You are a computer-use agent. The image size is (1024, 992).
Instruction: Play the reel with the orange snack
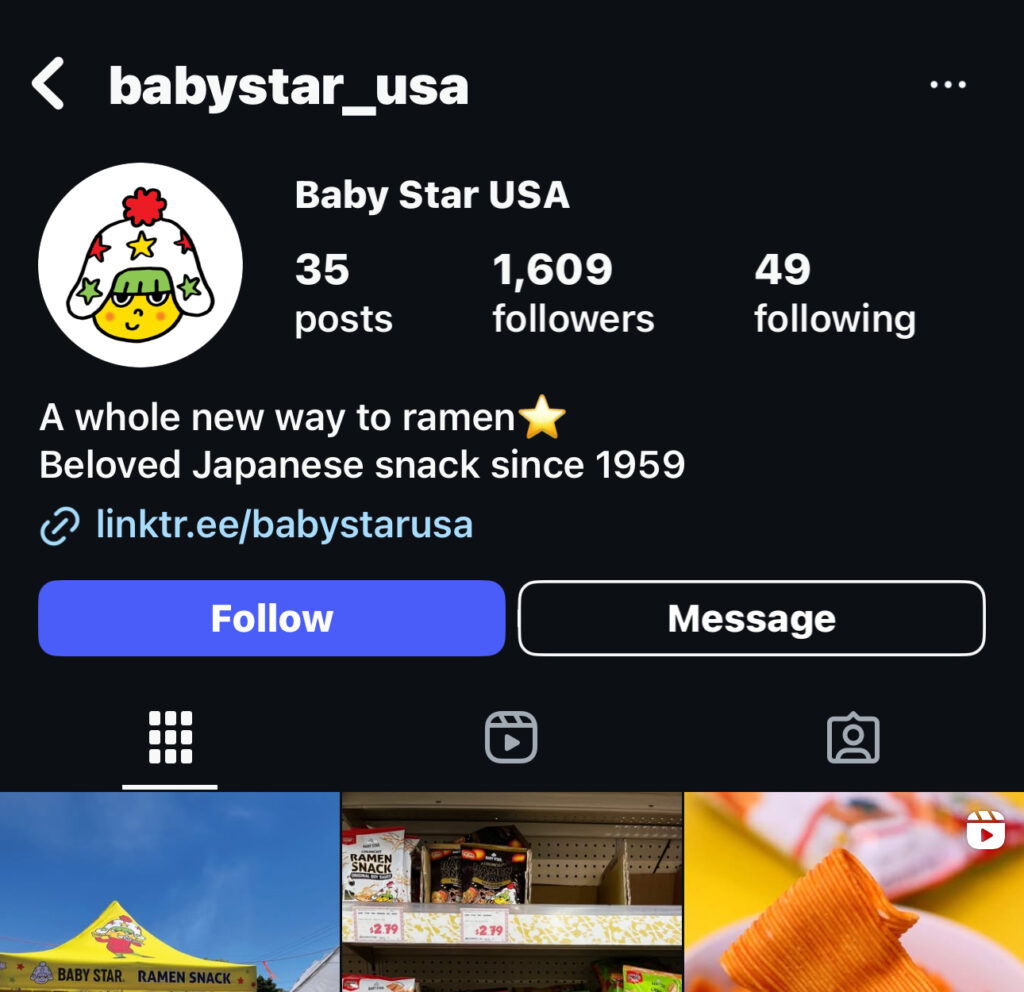coord(854,892)
